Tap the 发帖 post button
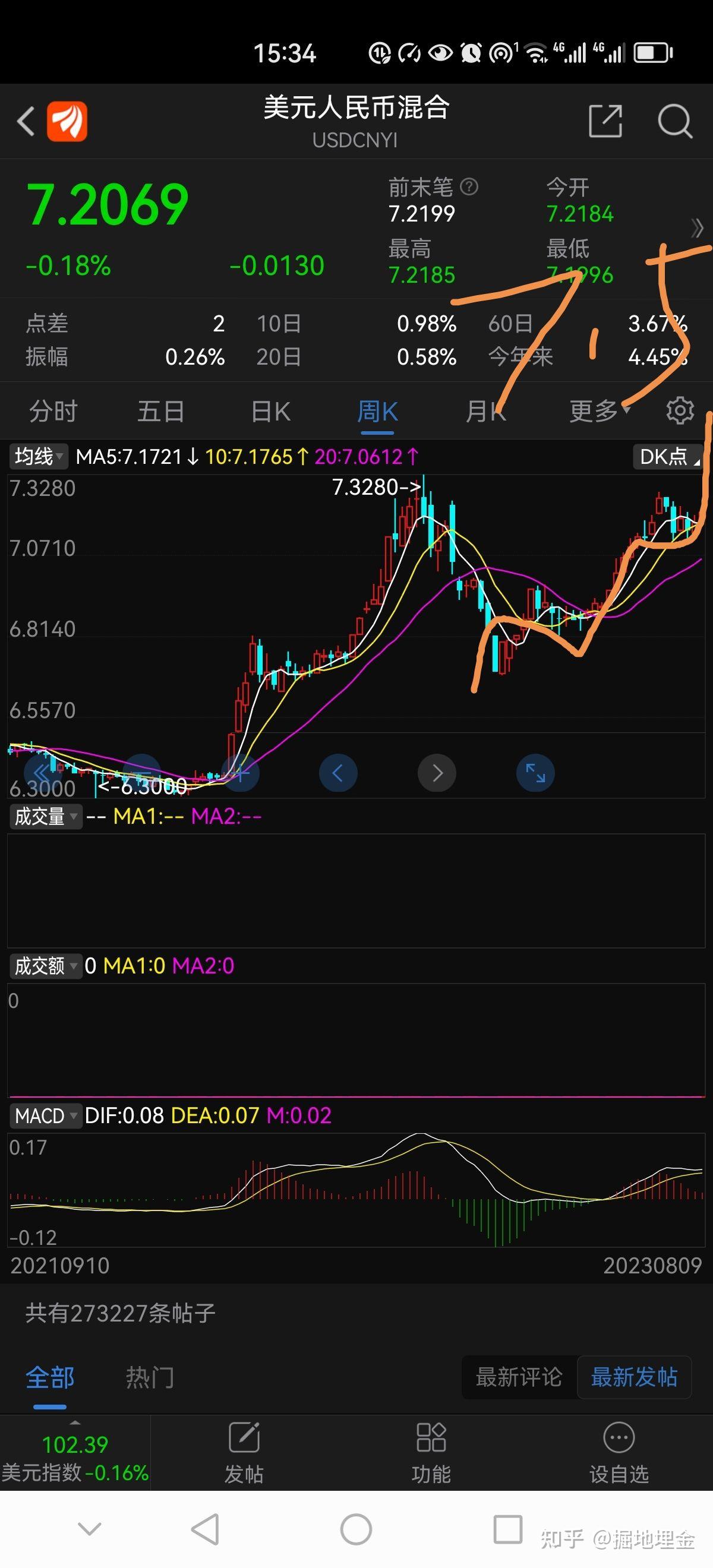 pos(244,1455)
